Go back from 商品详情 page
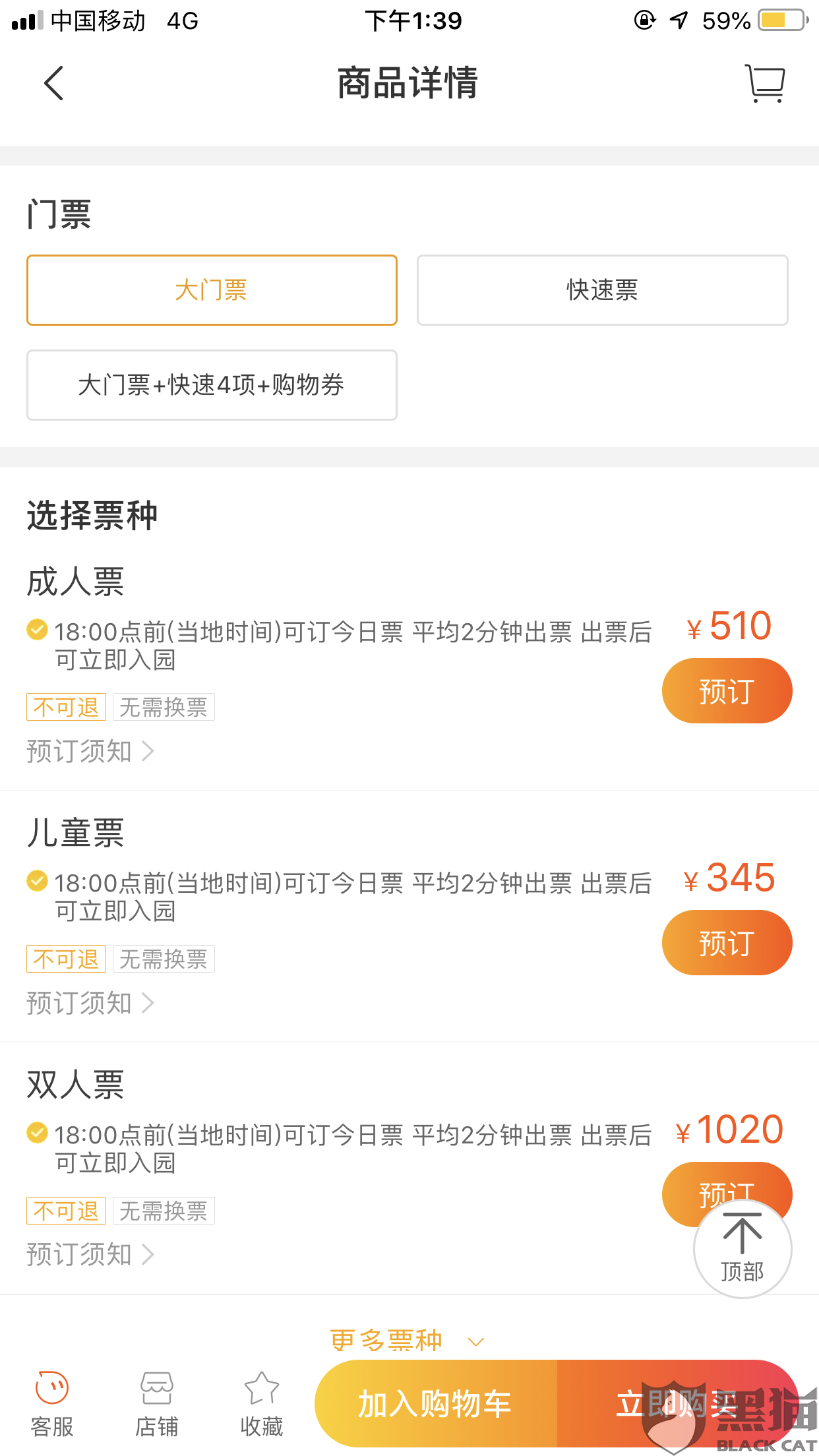 53,83
